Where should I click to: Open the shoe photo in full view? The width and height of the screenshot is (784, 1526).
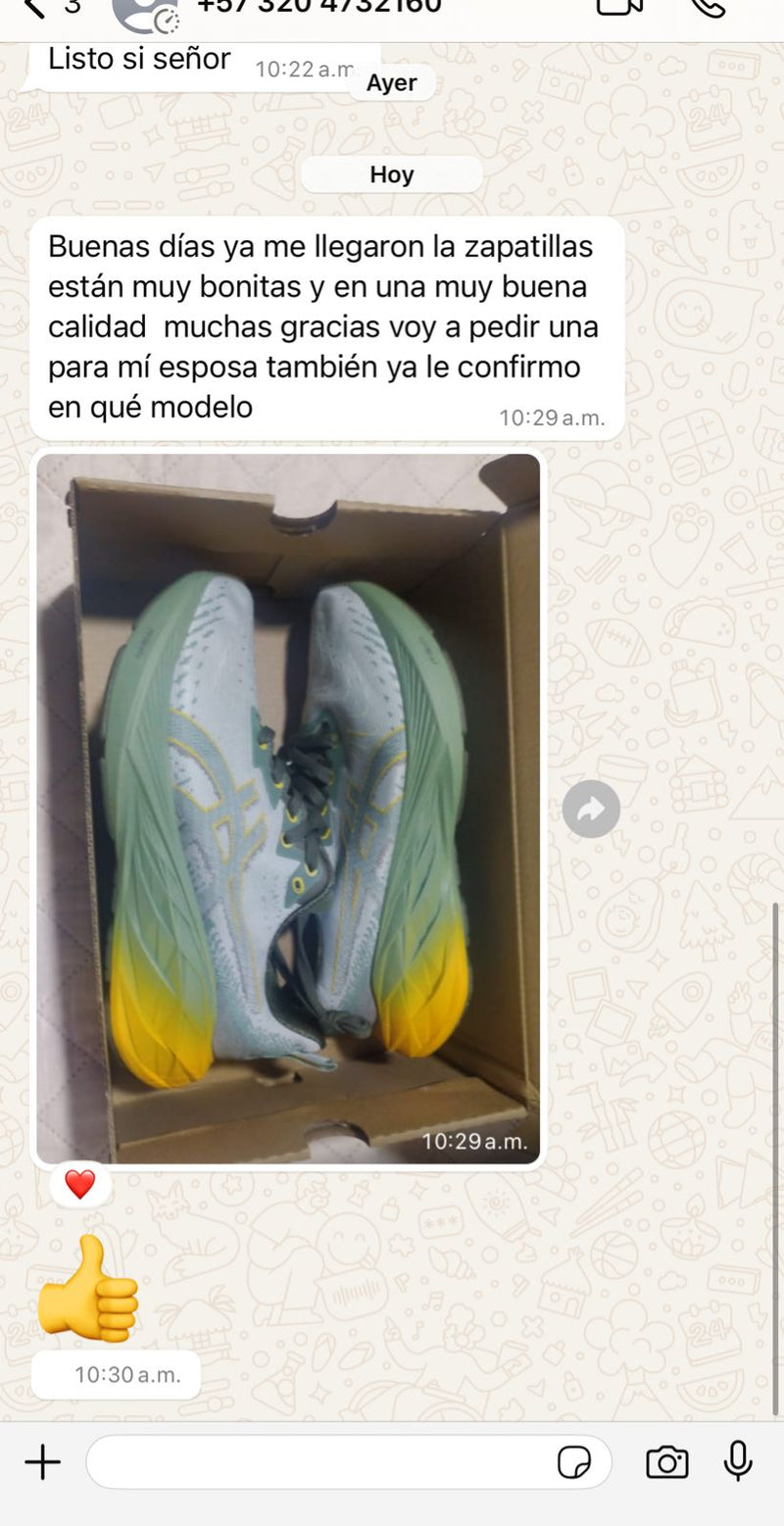click(x=288, y=808)
